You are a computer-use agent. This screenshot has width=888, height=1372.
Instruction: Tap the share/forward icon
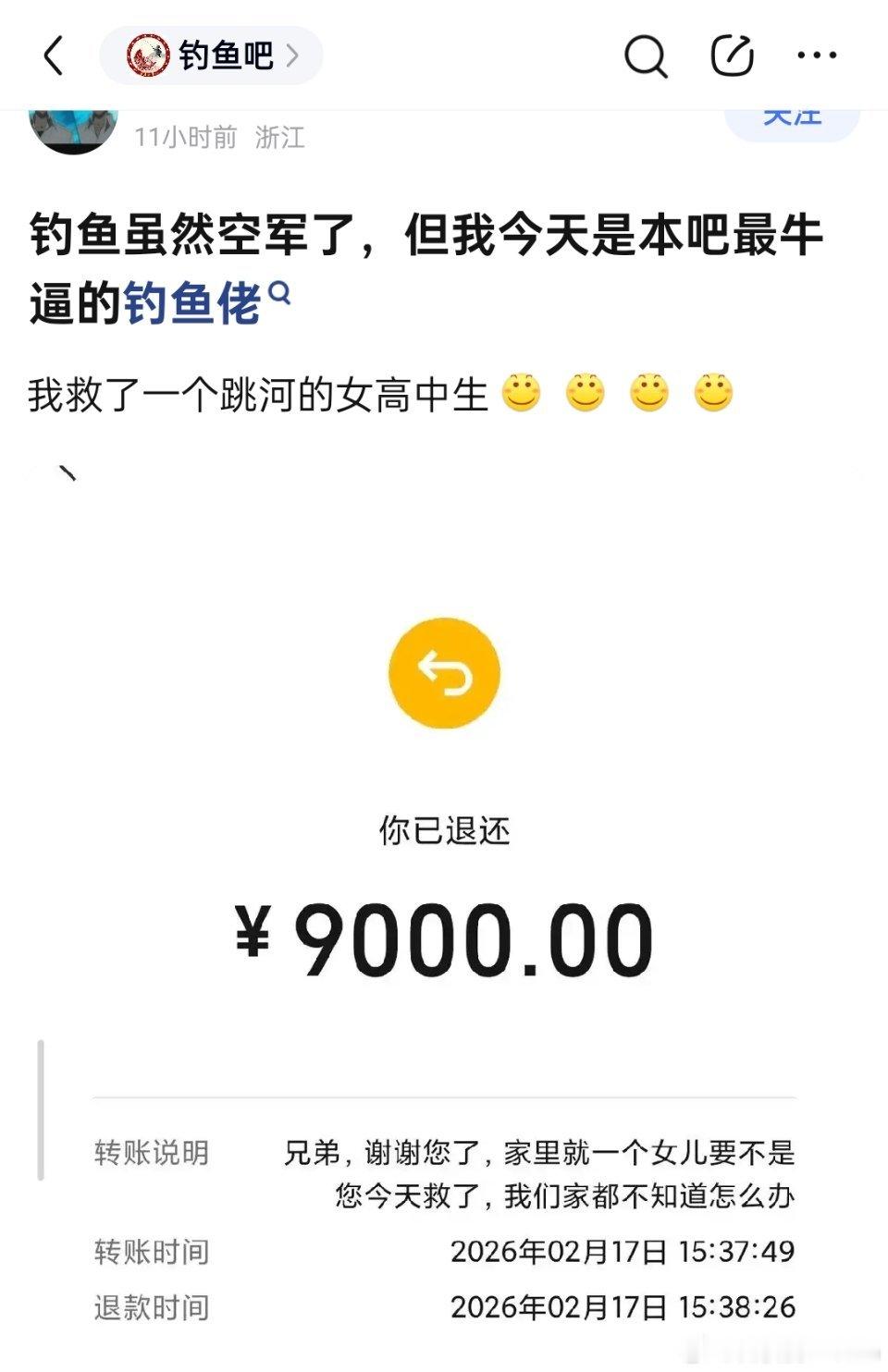pyautogui.click(x=732, y=55)
